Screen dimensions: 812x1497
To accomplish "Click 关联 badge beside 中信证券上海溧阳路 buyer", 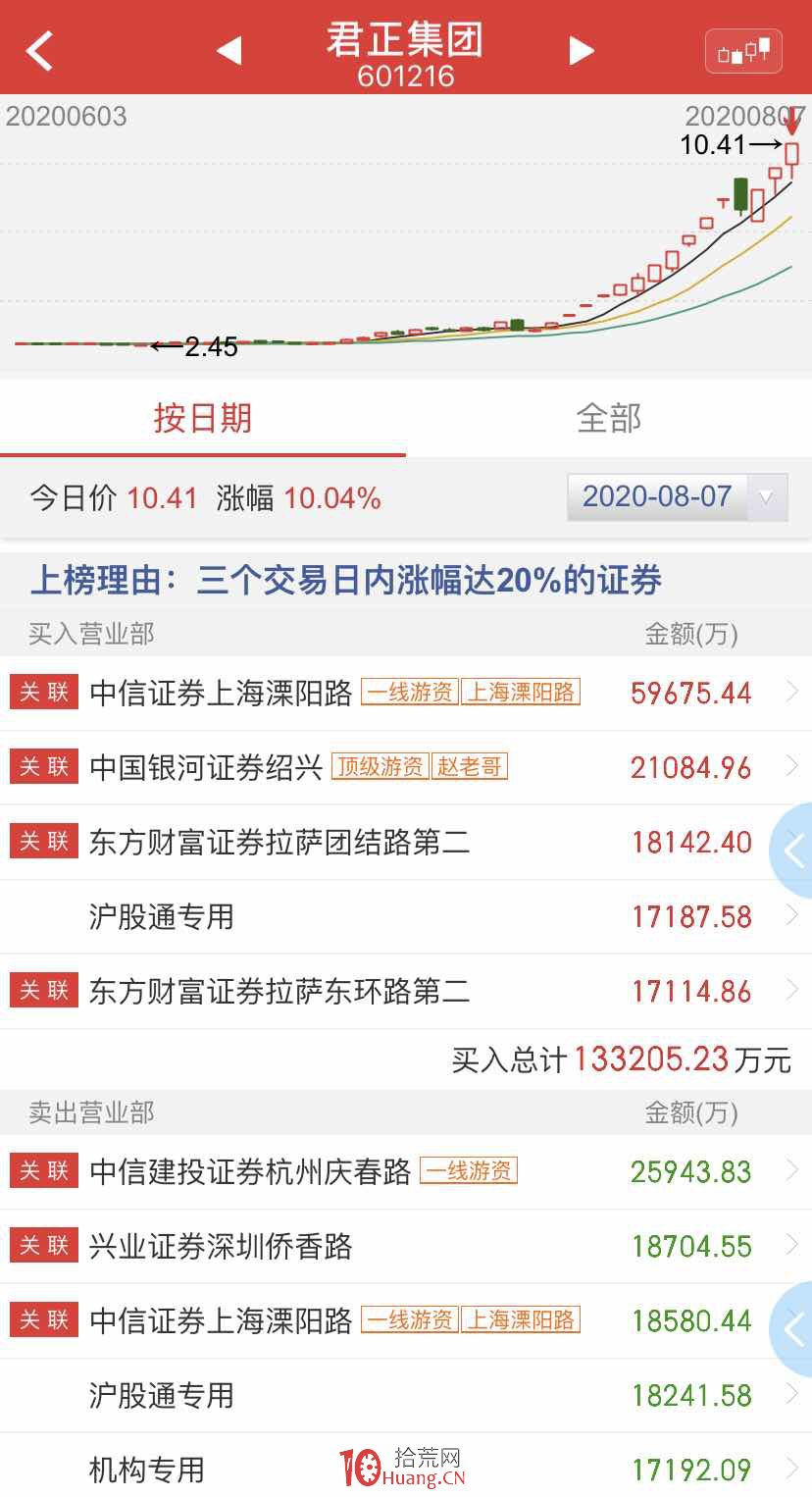I will point(43,692).
